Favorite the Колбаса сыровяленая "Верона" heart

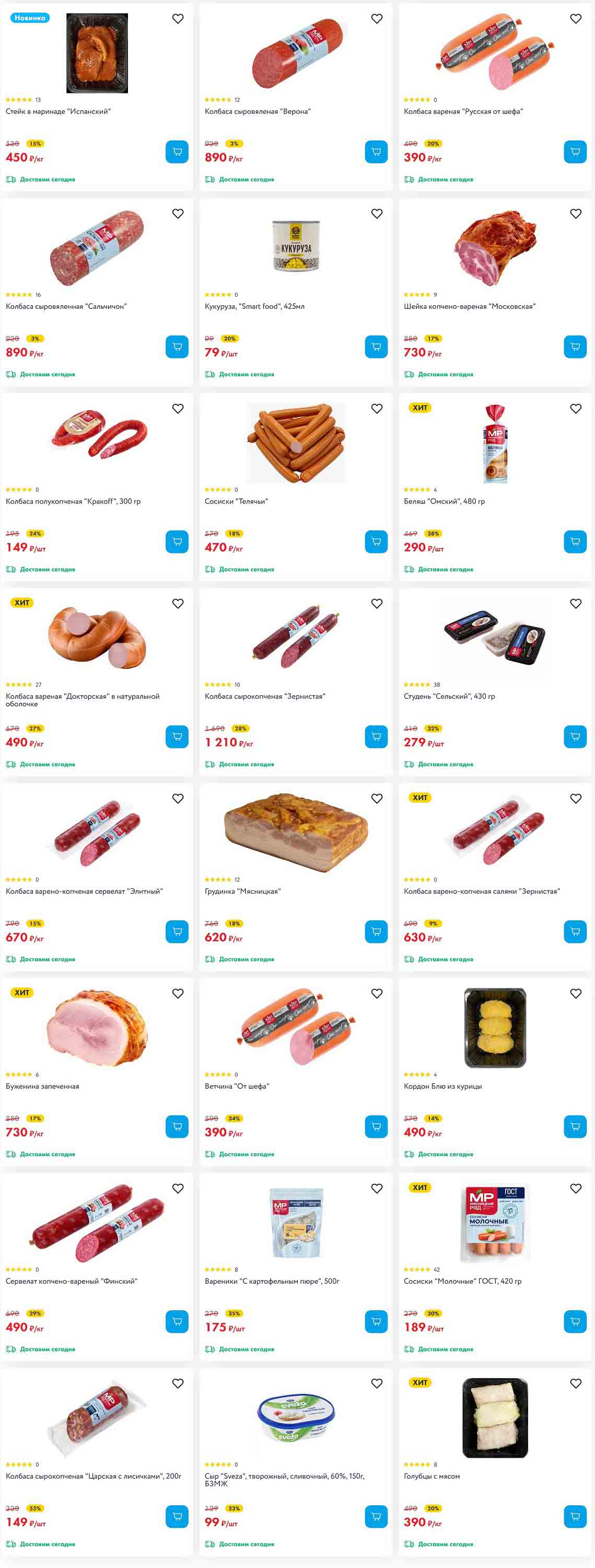(x=377, y=19)
